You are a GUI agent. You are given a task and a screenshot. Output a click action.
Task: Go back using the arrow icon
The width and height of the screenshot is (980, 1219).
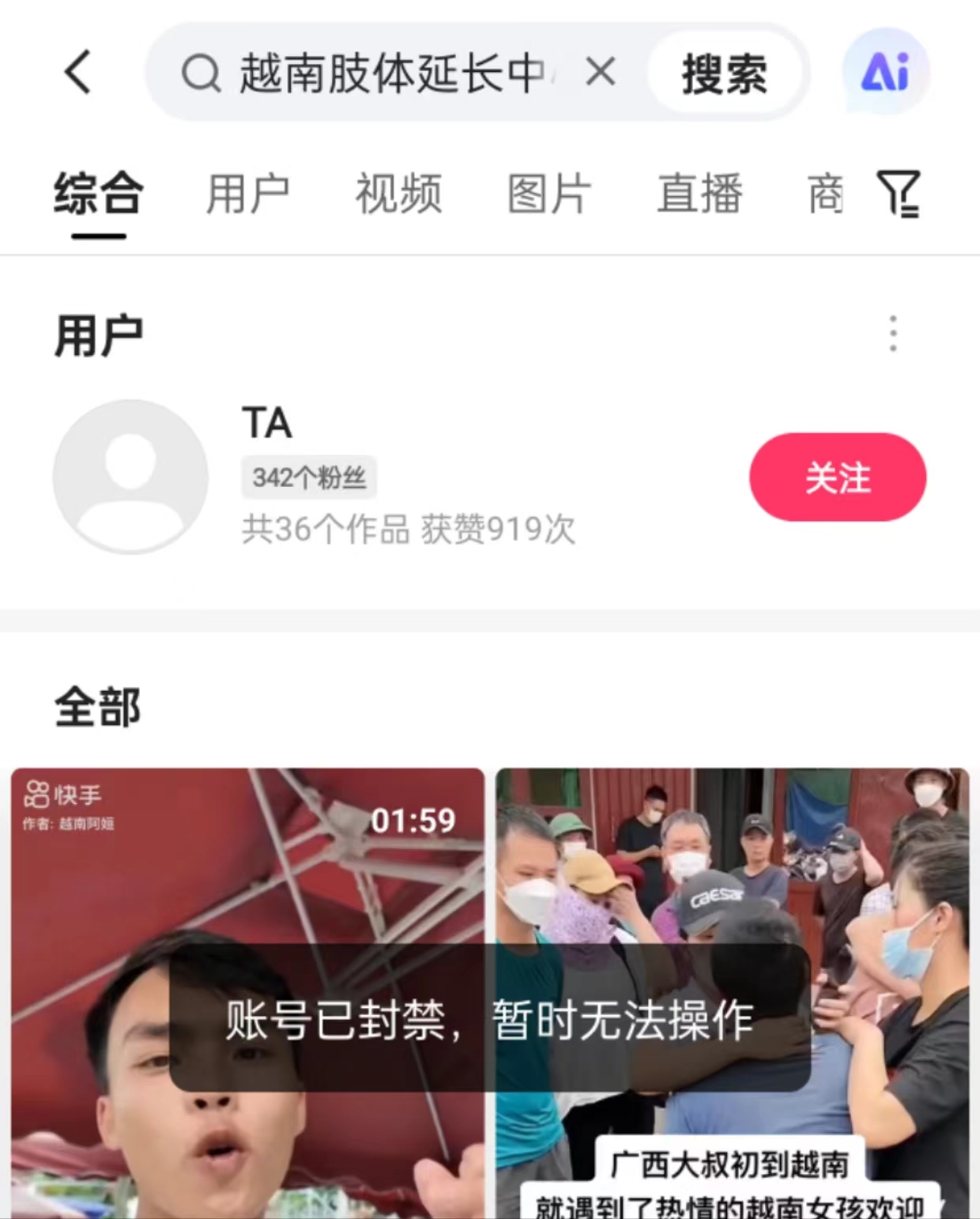77,73
